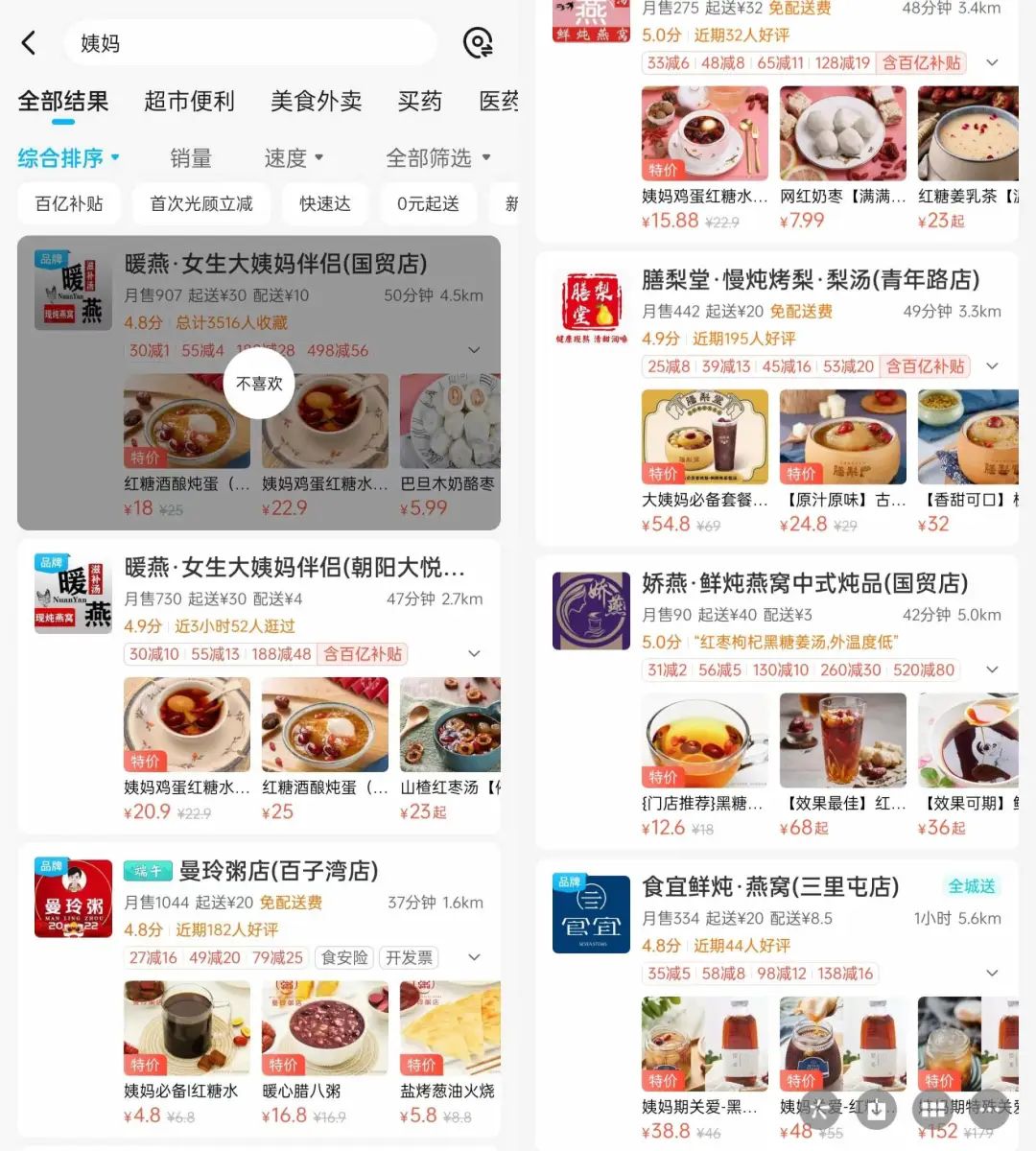Tap the search box with 姨妈
The width and height of the screenshot is (1036, 1151).
coord(249,43)
